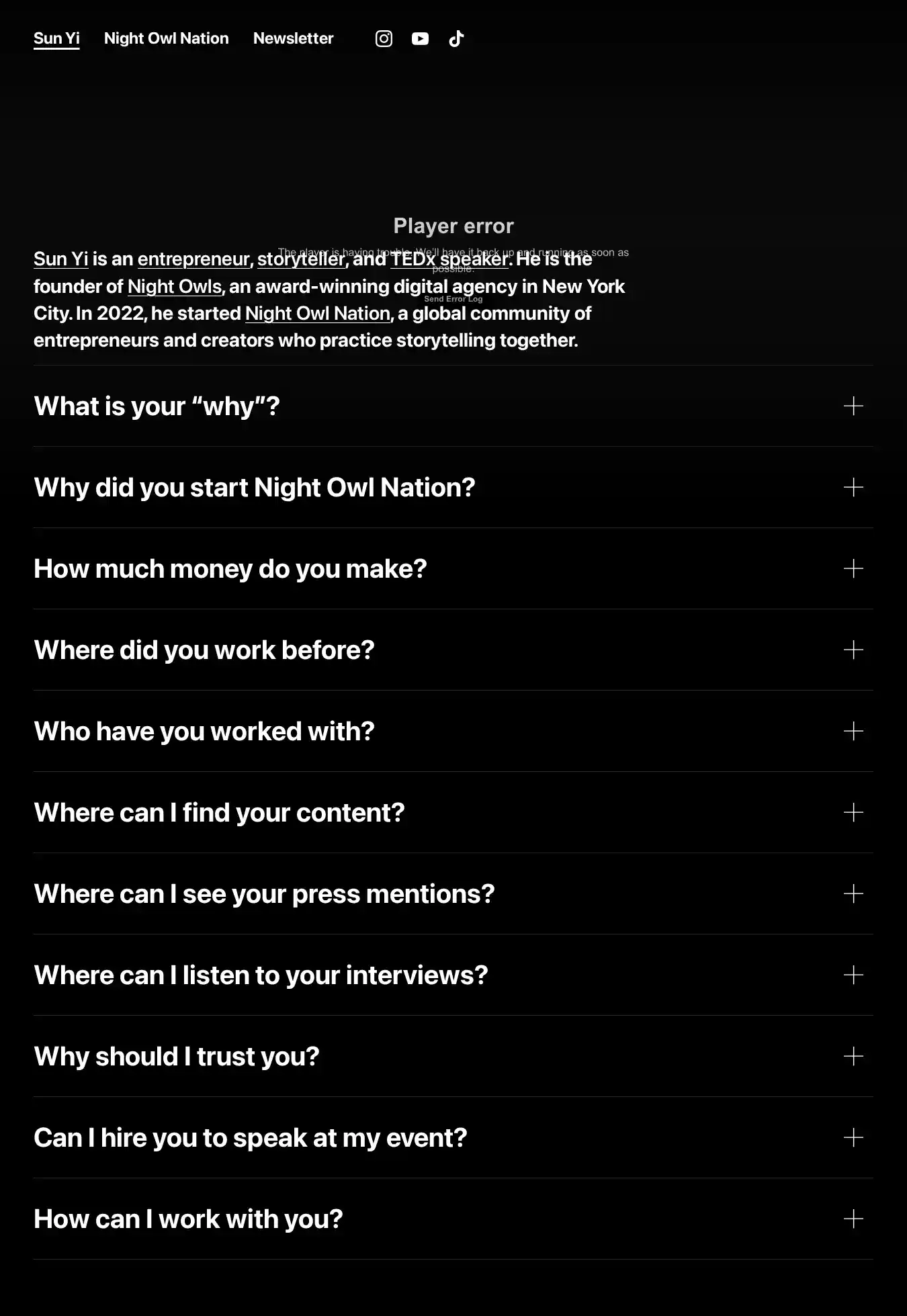
Task: Go to the Night Owl Nation page
Action: tap(166, 39)
